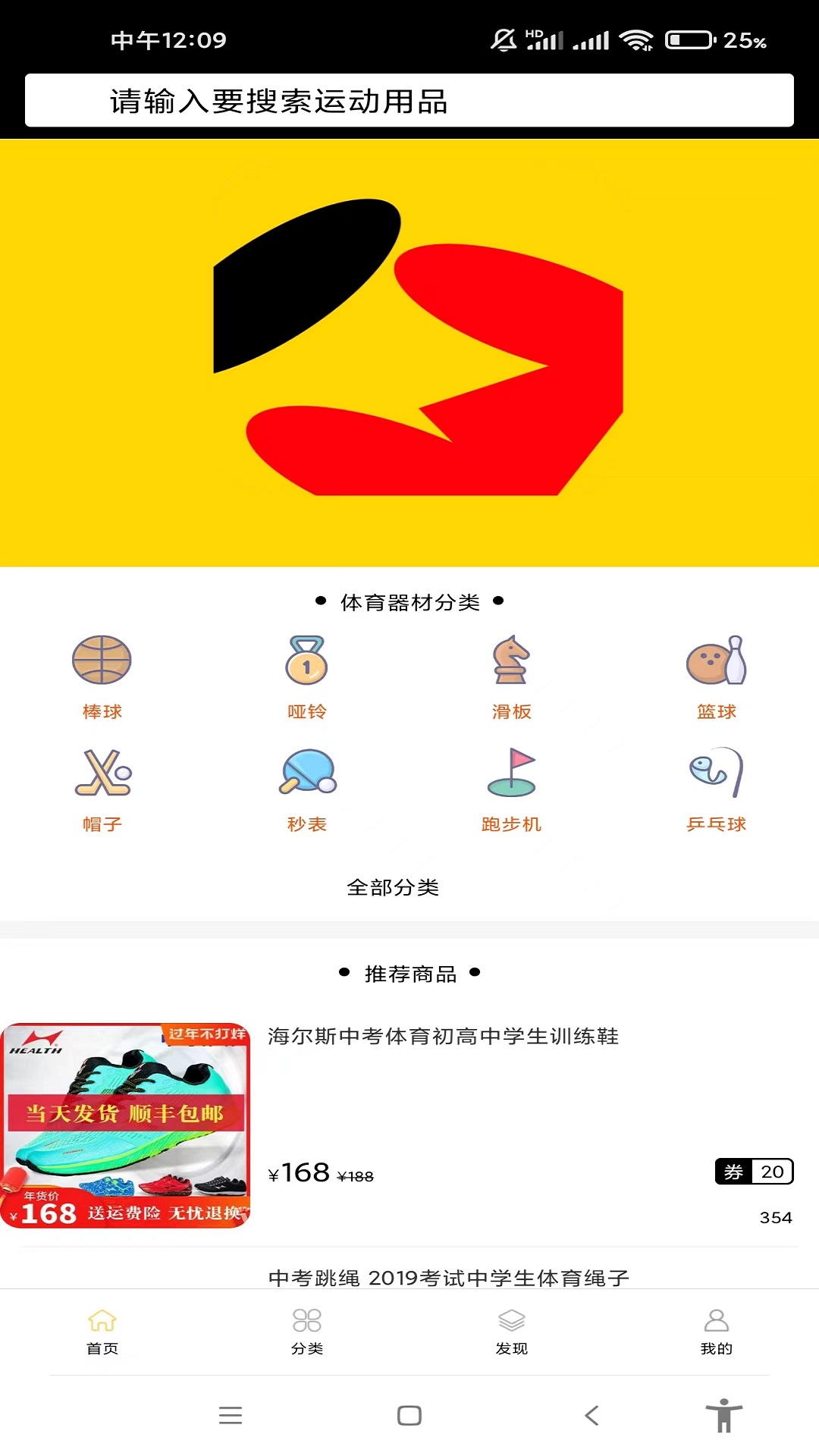Screen dimensions: 819x1456
Task: View 全部分类 all categories
Action: click(x=393, y=887)
